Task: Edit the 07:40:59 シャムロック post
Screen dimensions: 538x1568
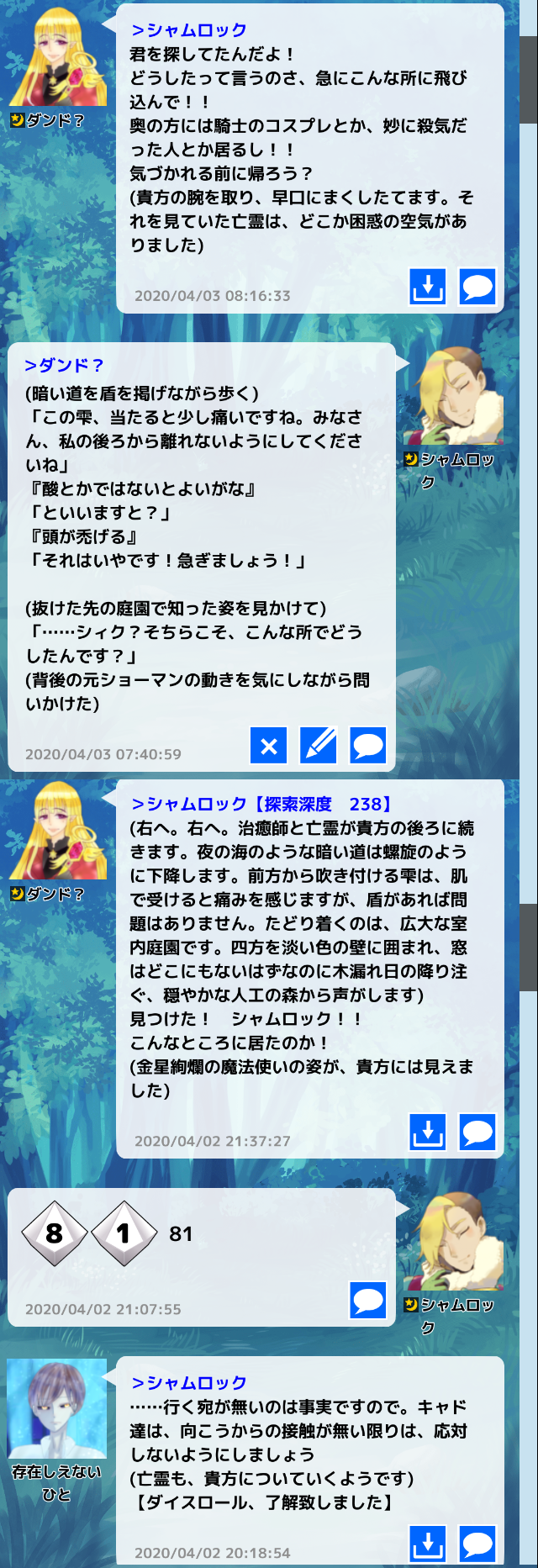Action: pyautogui.click(x=318, y=745)
